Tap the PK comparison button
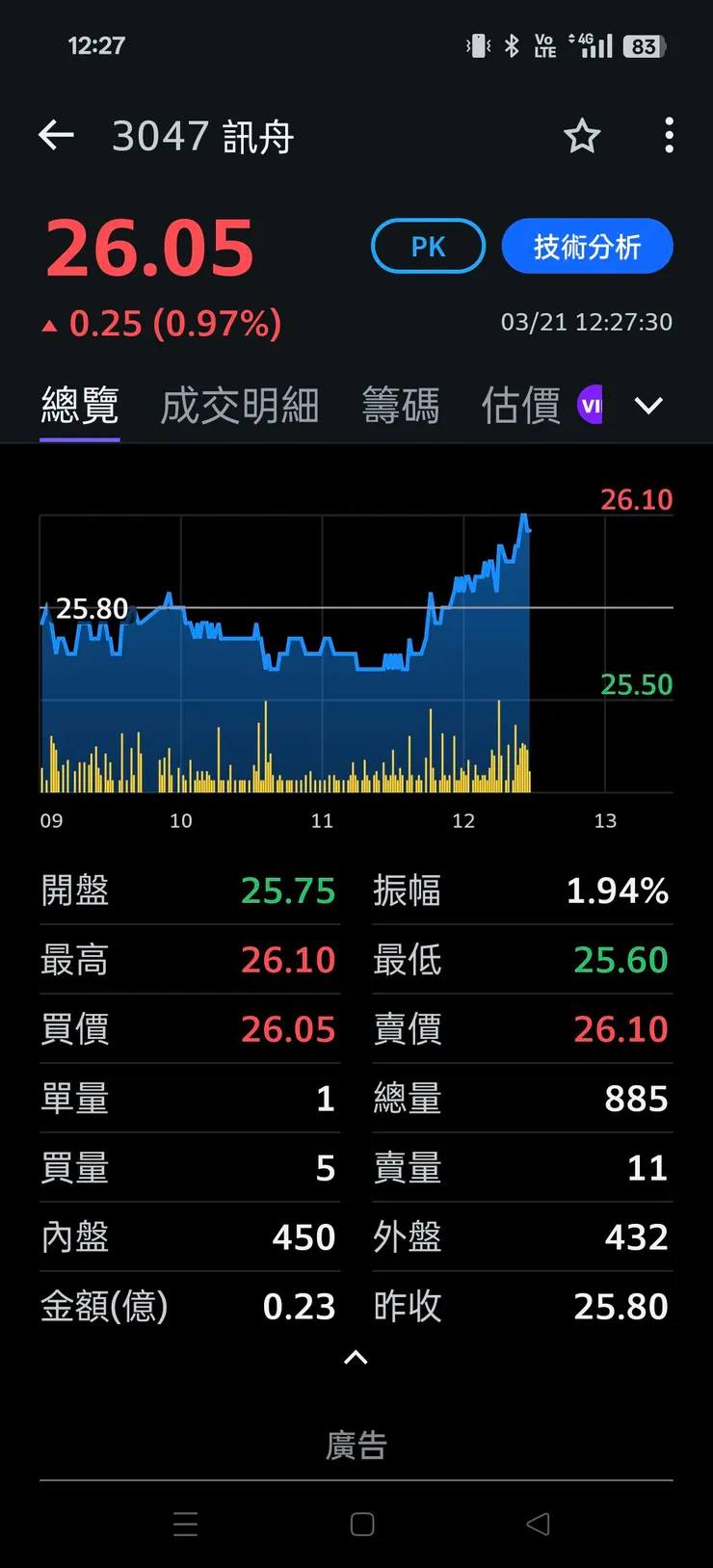 [427, 246]
